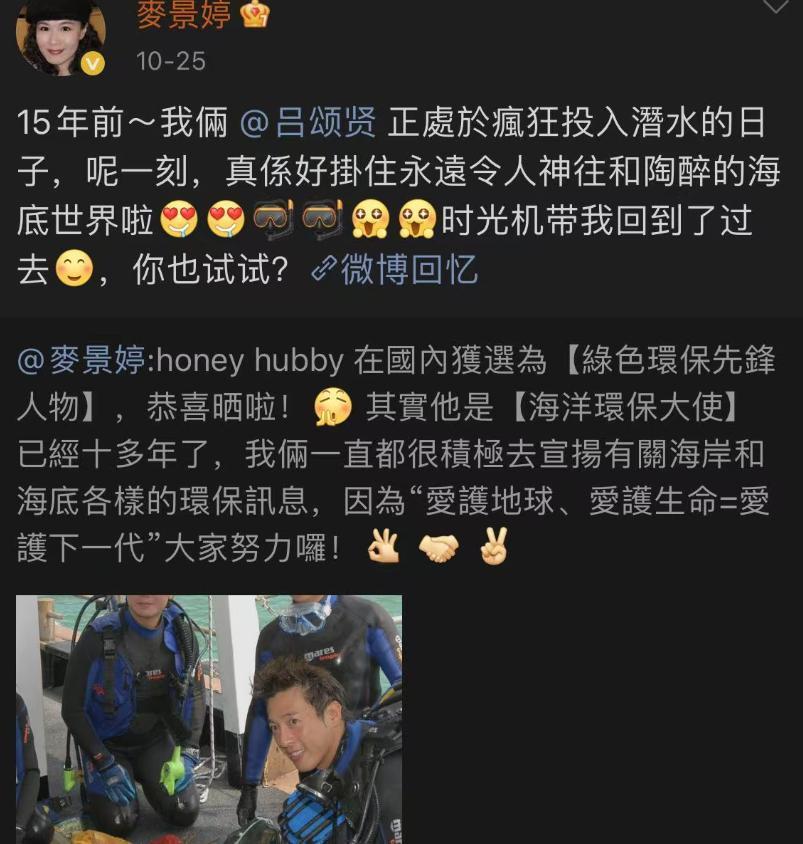
Task: Open the @吕颂贤 mention link
Action: point(309,123)
